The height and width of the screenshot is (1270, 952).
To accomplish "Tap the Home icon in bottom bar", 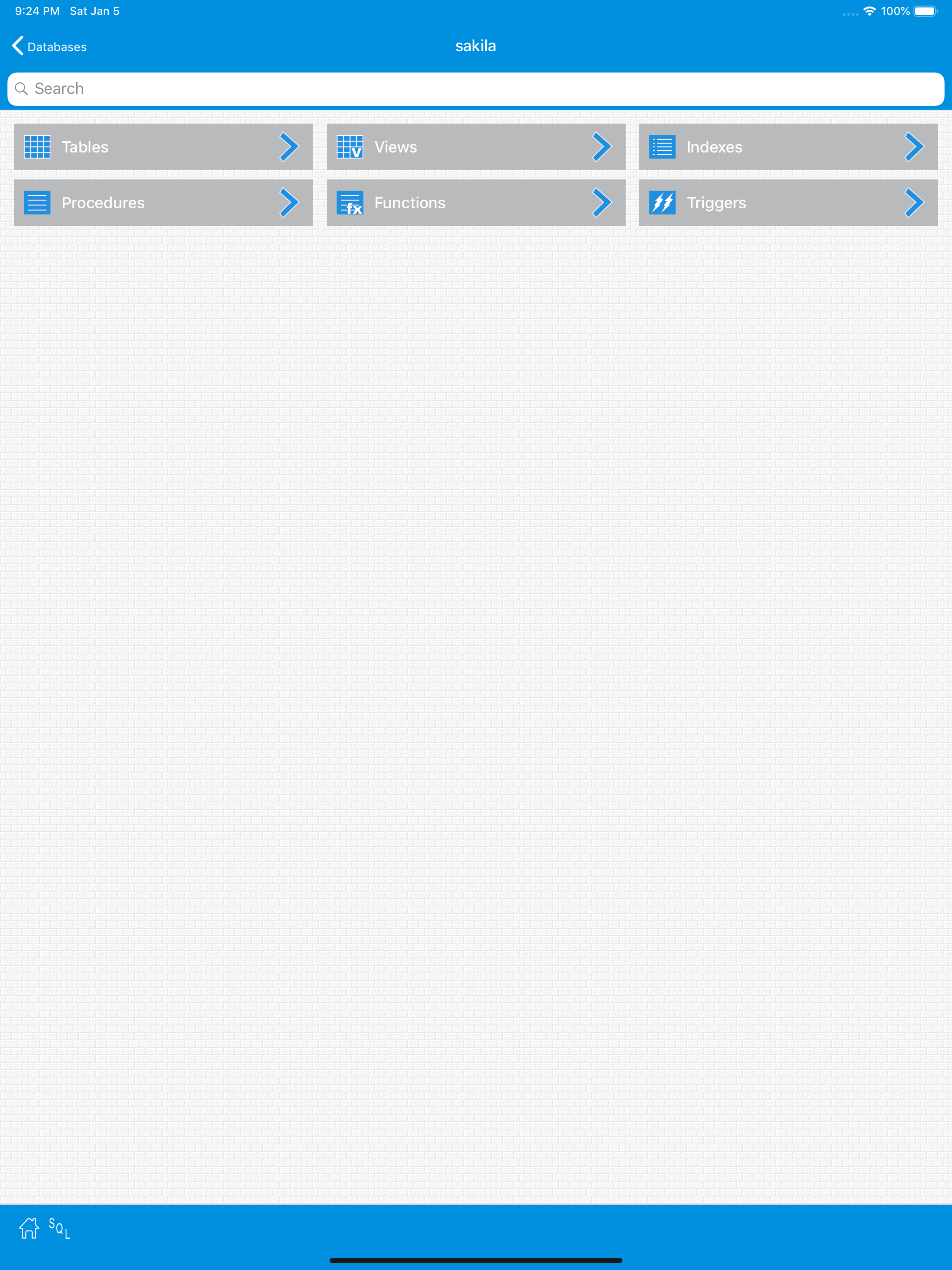I will (29, 1229).
